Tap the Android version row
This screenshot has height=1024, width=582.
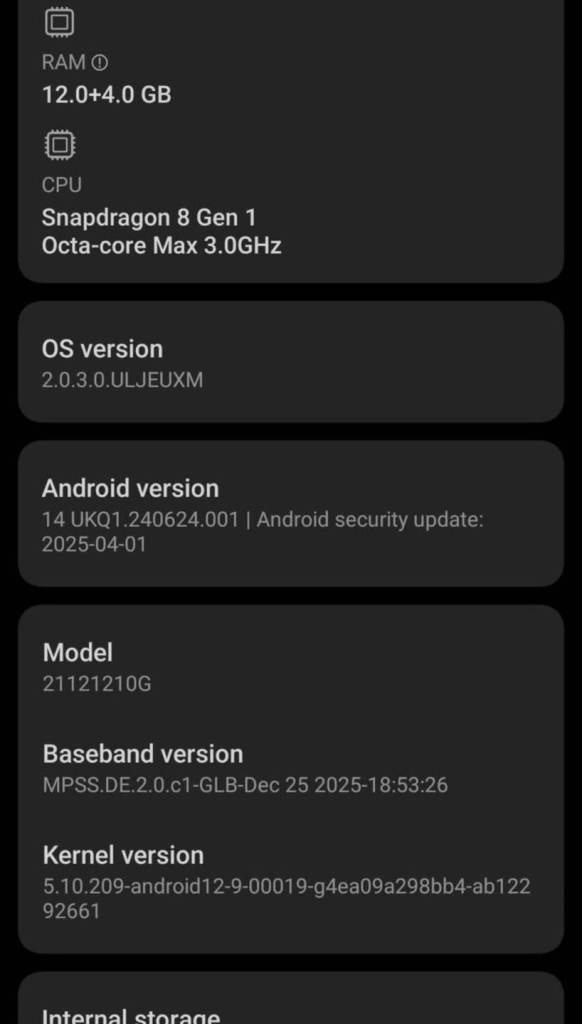pyautogui.click(x=291, y=513)
